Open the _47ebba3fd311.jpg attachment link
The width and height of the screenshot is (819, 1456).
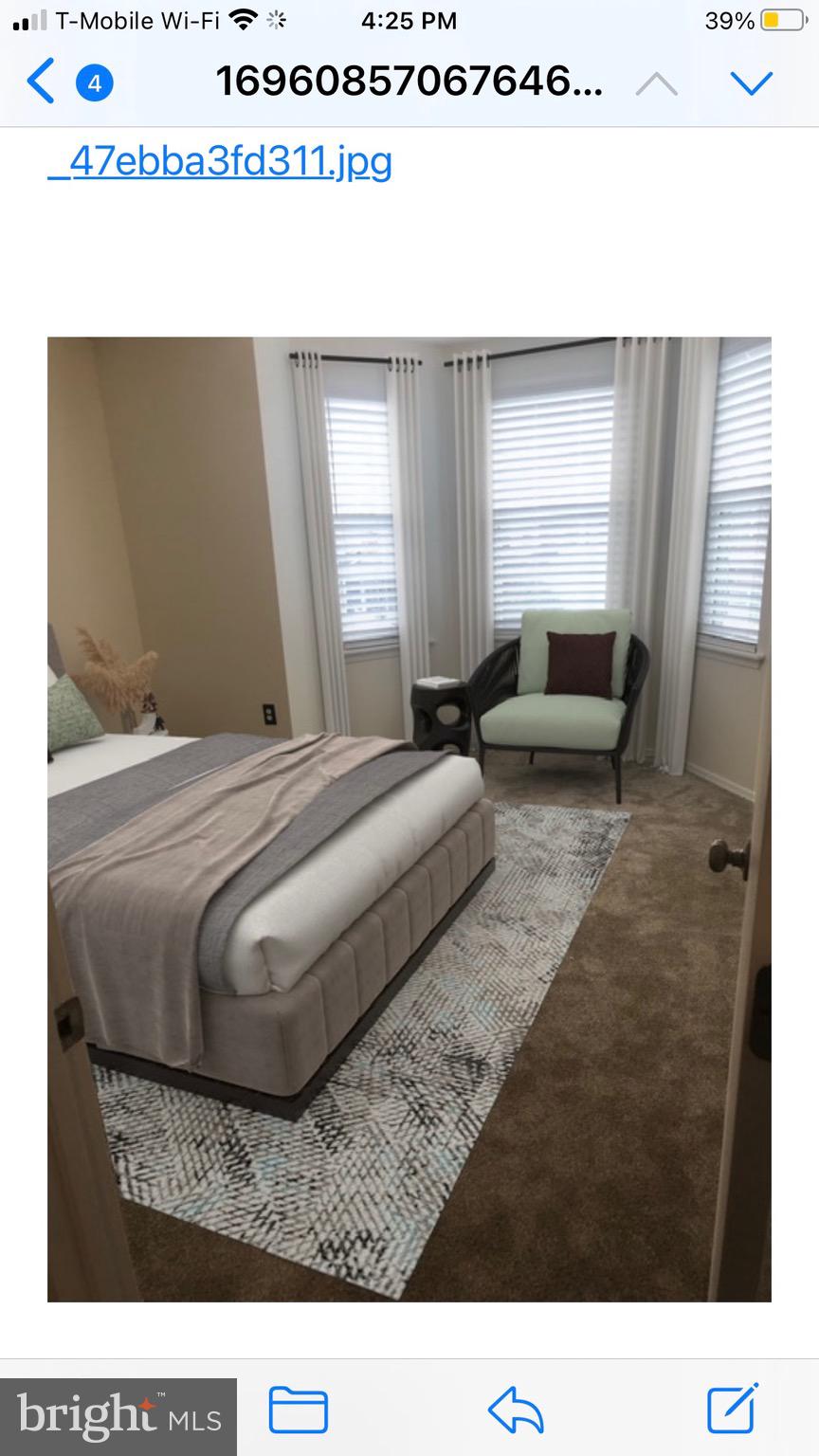tap(220, 161)
